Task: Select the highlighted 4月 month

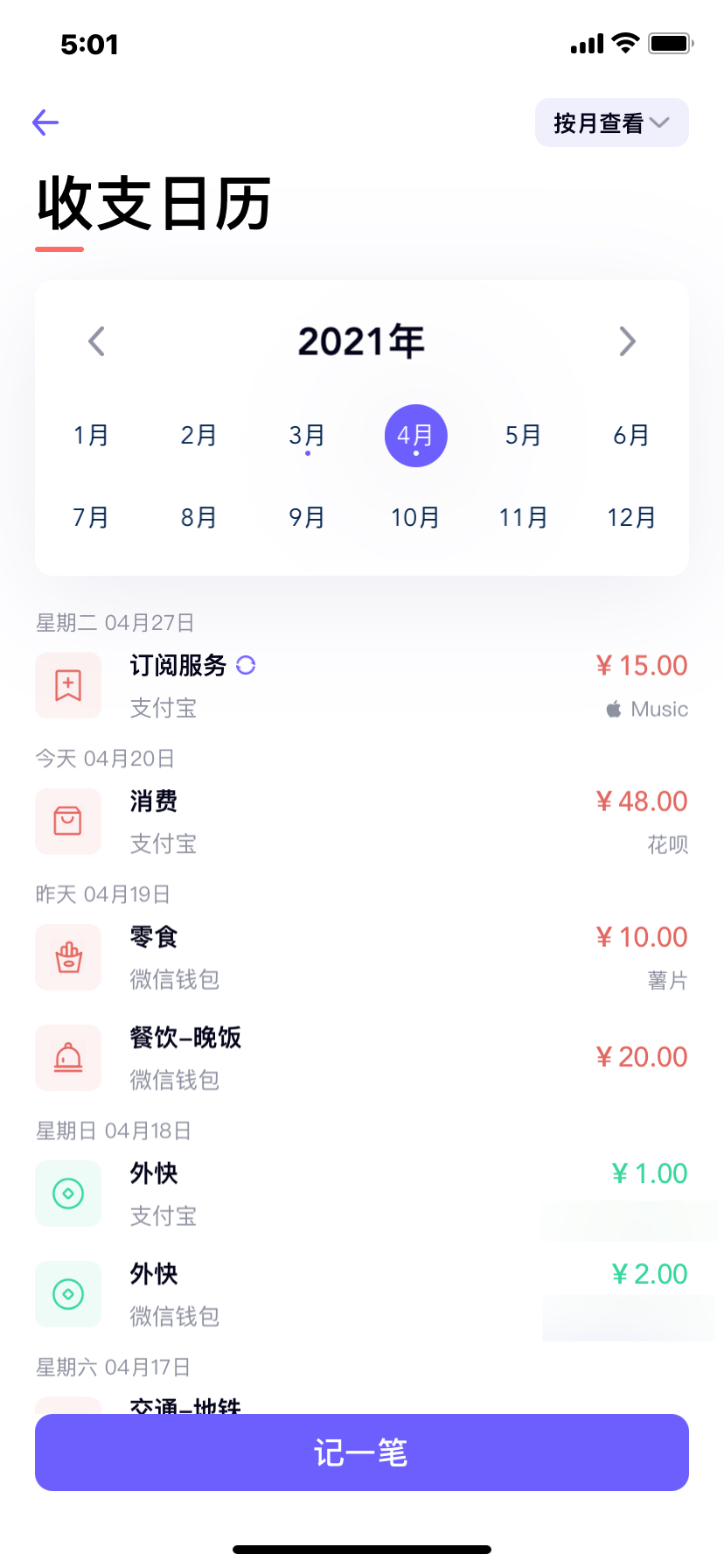Action: 415,435
